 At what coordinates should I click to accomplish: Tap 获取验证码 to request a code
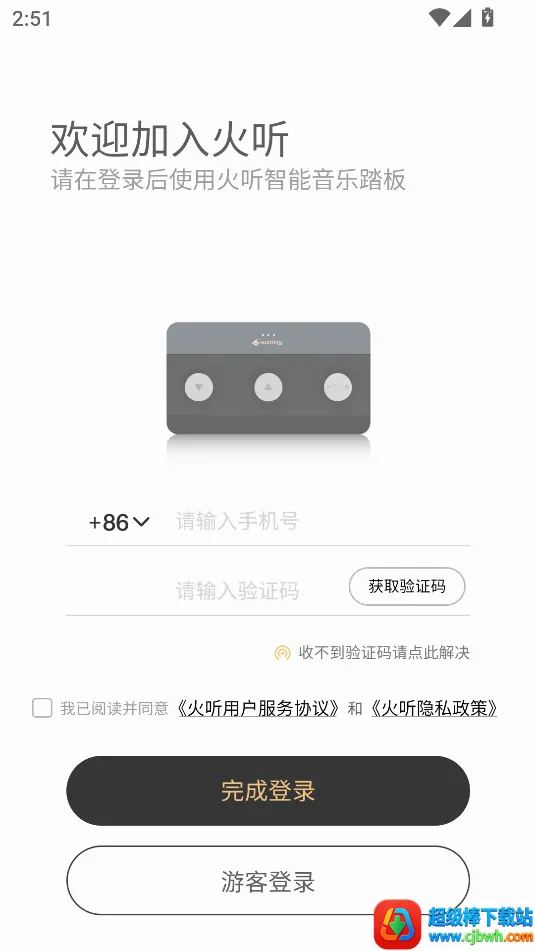[407, 586]
